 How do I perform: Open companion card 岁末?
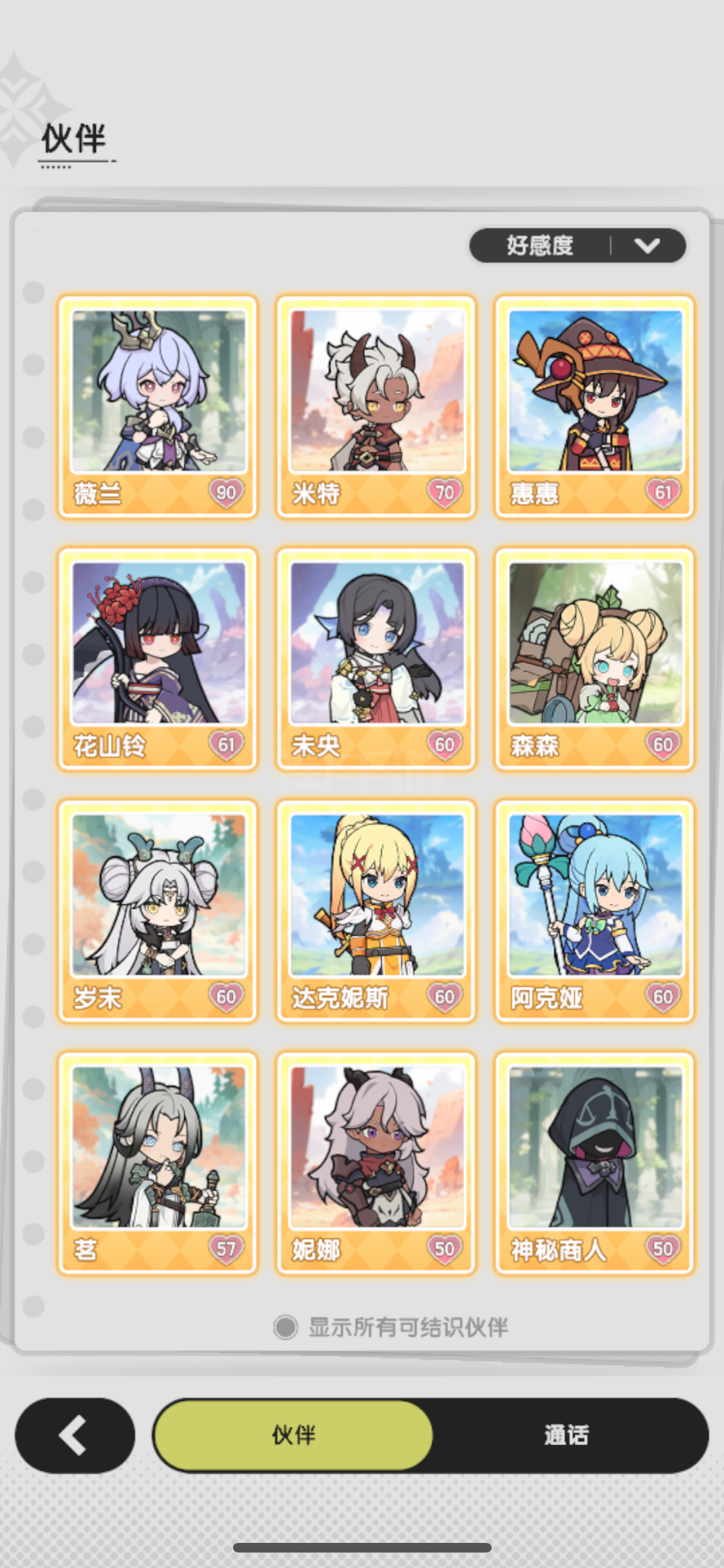158,911
